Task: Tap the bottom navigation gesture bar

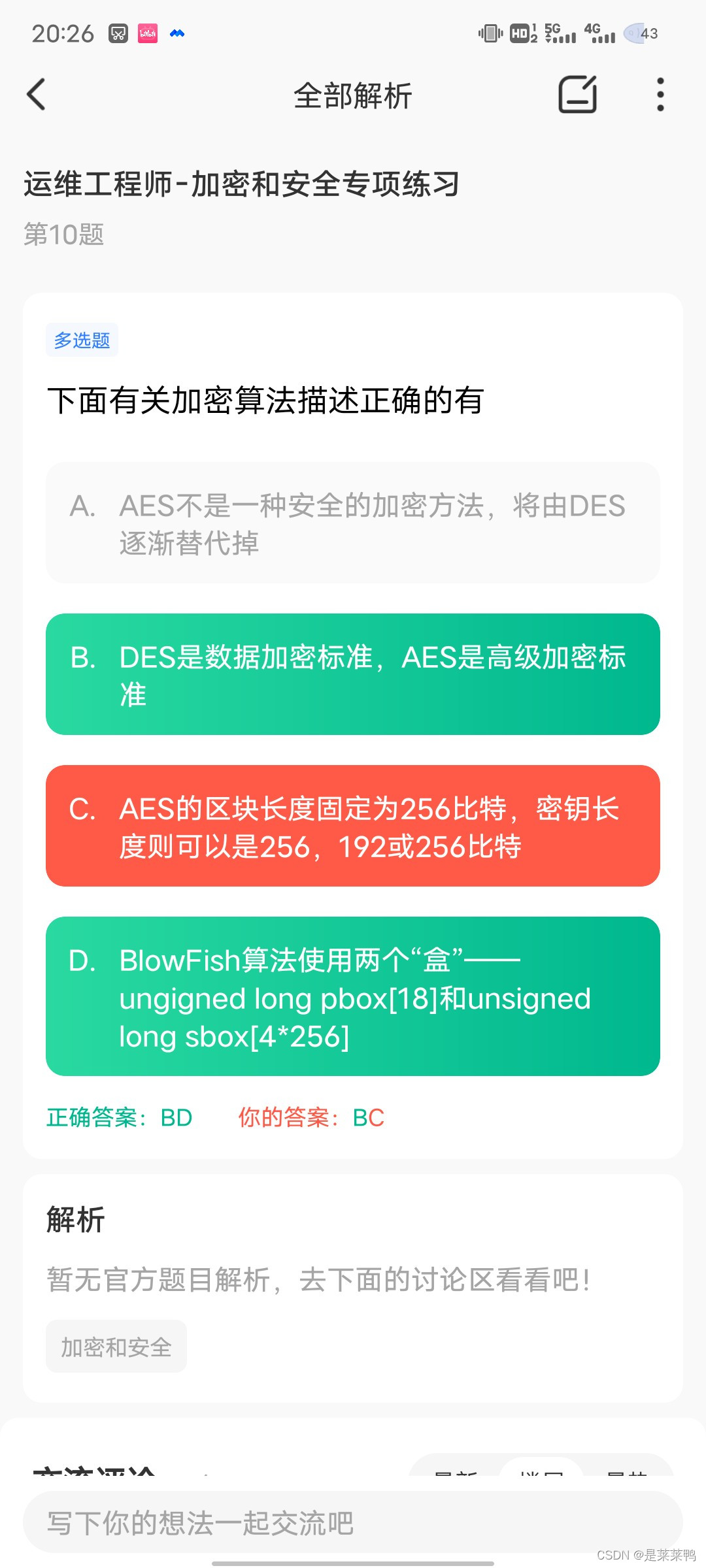Action: pos(353,1563)
